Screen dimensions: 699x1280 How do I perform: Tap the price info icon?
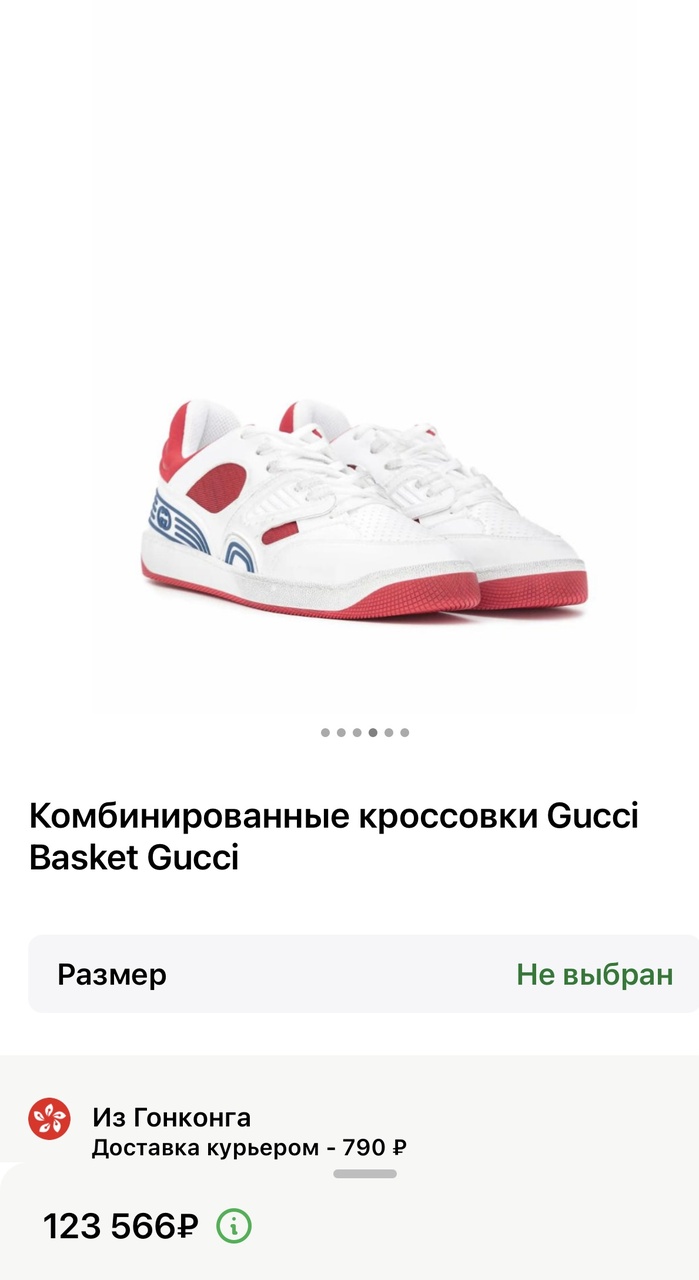click(x=234, y=1225)
